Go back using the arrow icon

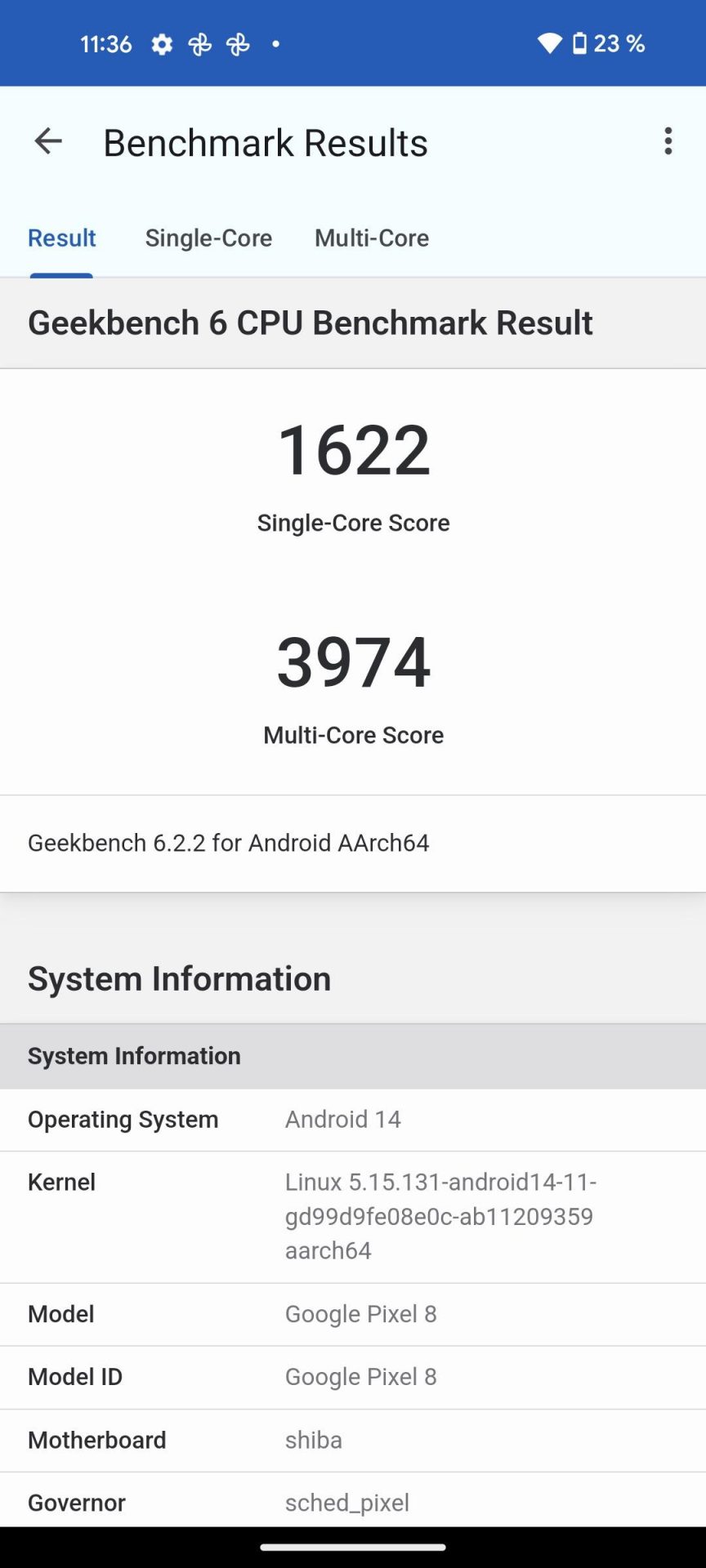coord(48,142)
